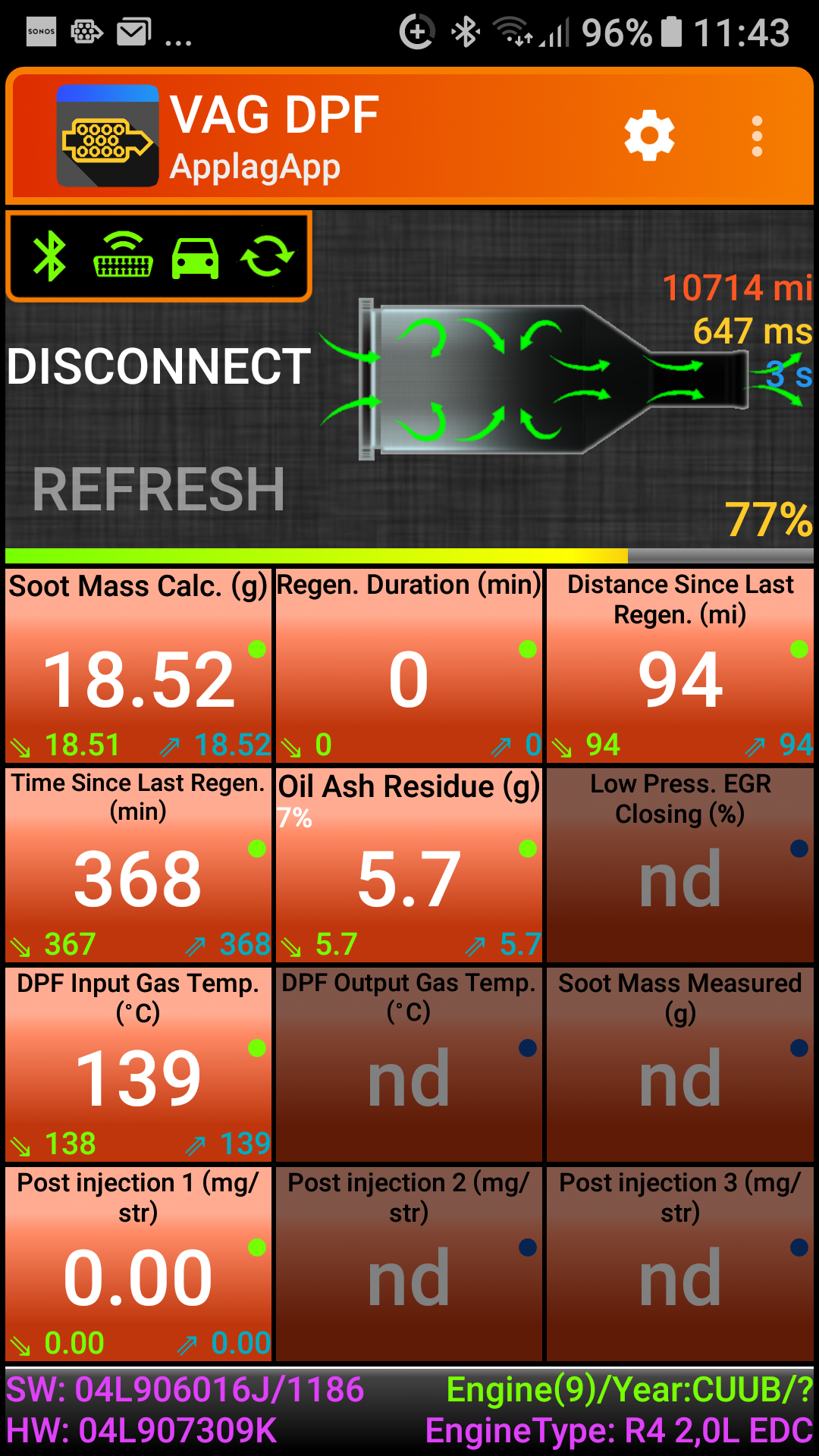Open the three-dot overflow menu
The width and height of the screenshot is (819, 1456).
(x=756, y=136)
